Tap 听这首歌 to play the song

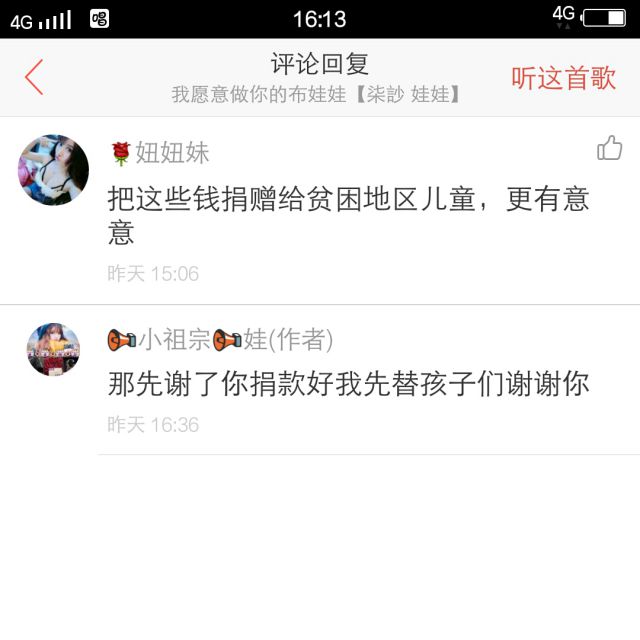(x=563, y=78)
